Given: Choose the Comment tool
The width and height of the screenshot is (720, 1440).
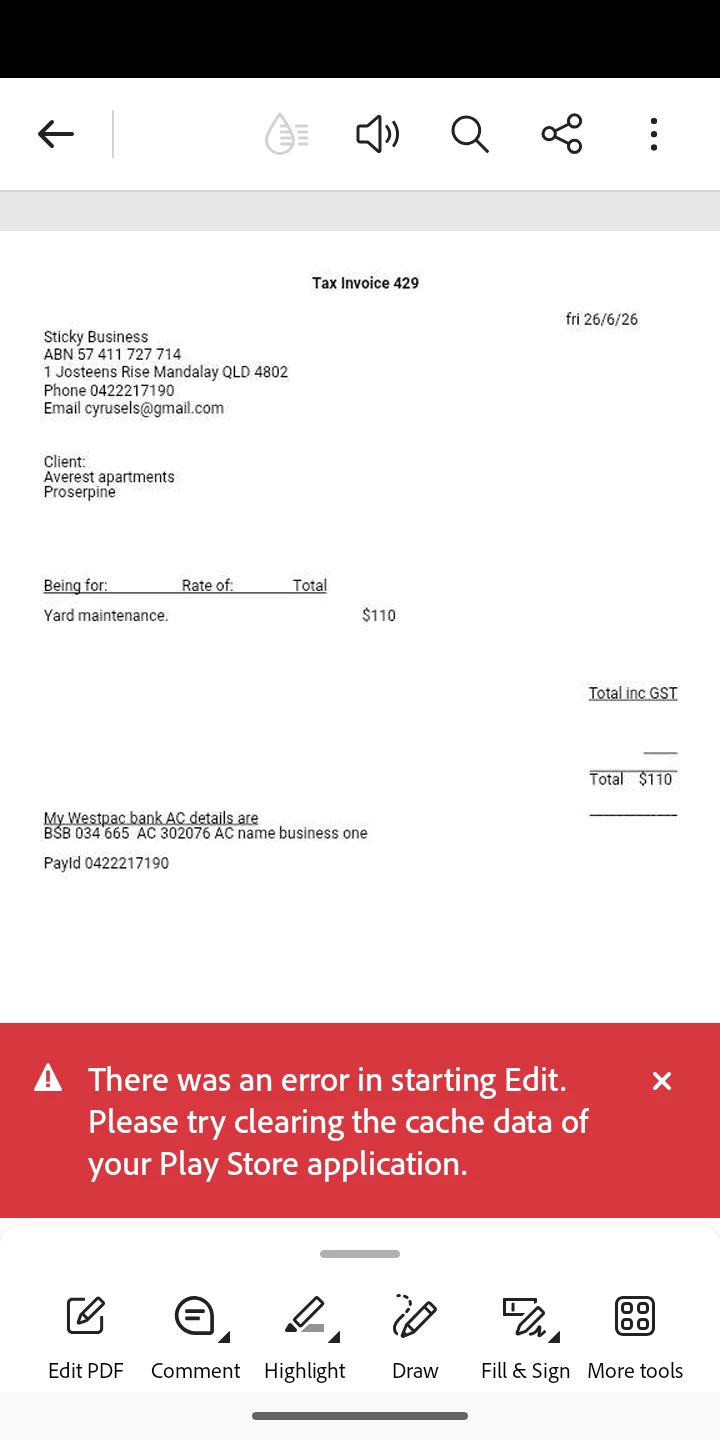Looking at the screenshot, I should click(195, 1338).
